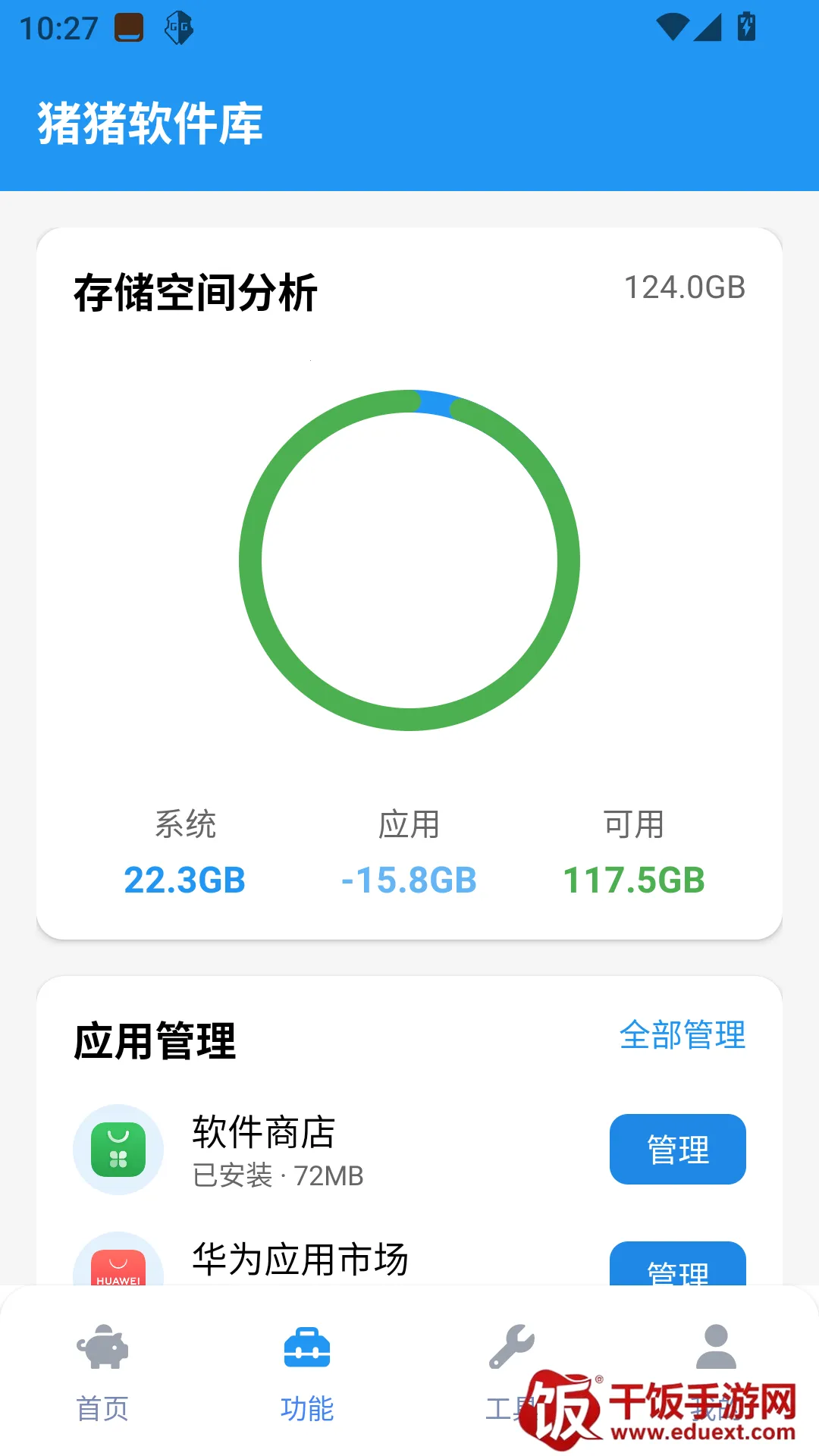The height and width of the screenshot is (1456, 819).
Task: Tap 全部管理 link
Action: pos(682,1035)
